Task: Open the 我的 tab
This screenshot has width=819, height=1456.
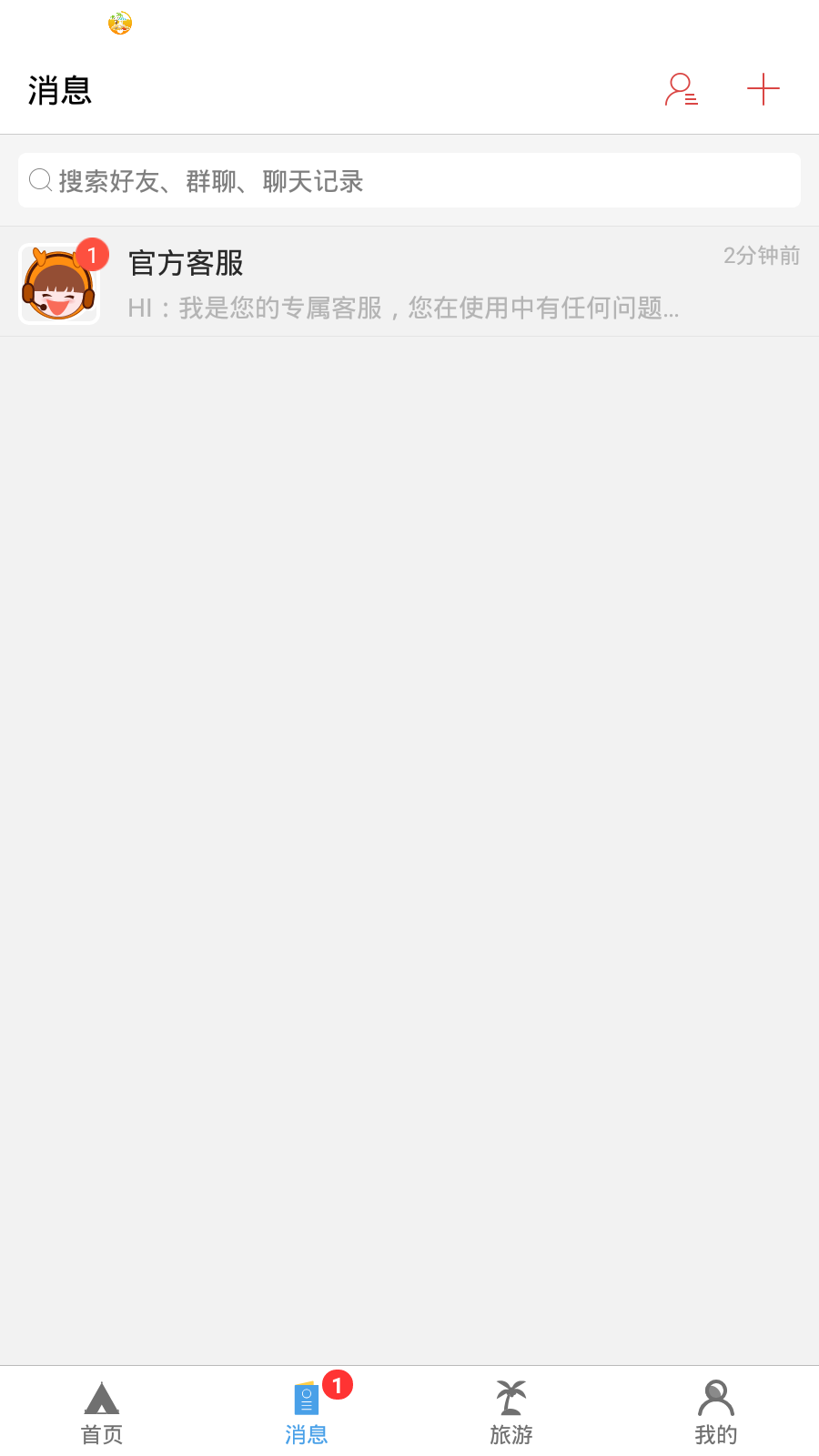Action: pos(716,1412)
